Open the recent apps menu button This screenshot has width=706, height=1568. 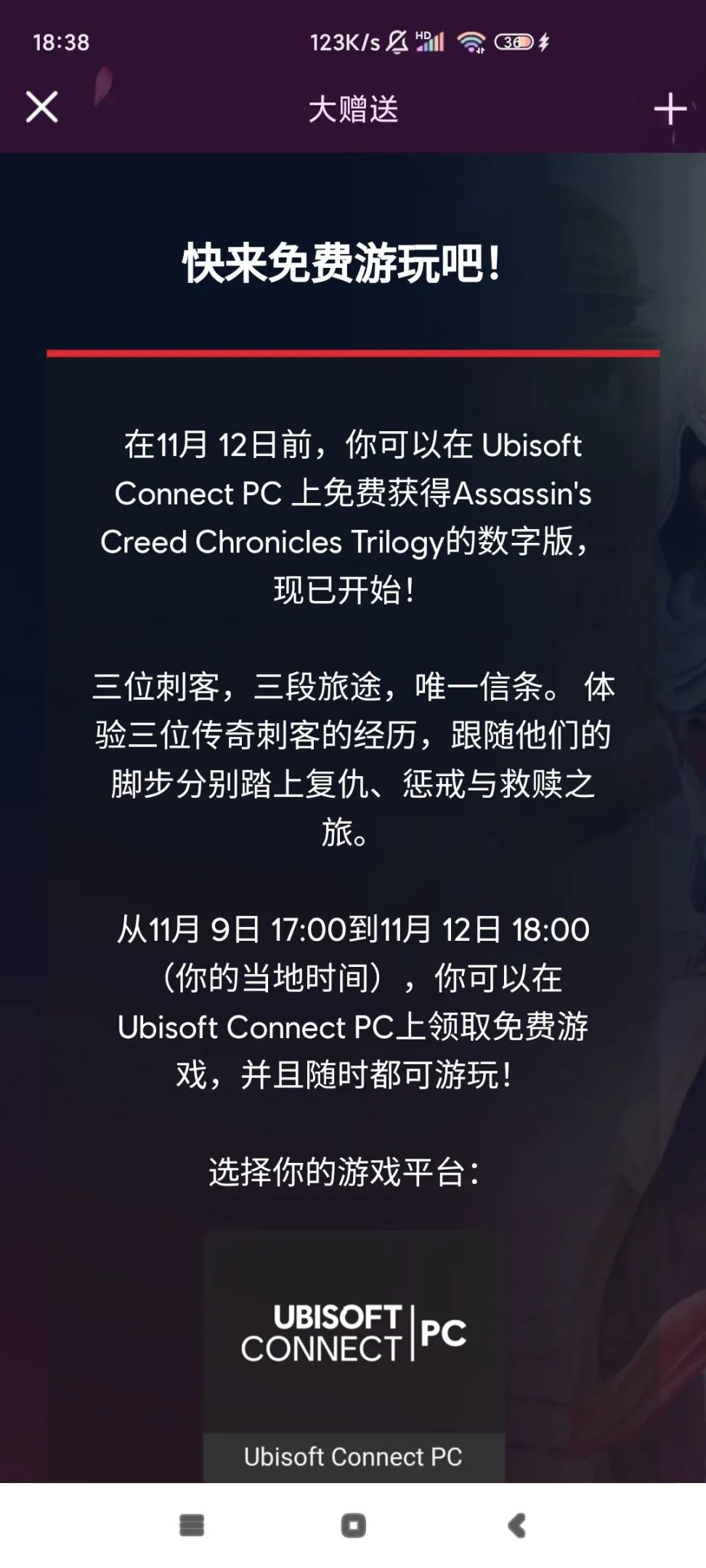pyautogui.click(x=192, y=1525)
